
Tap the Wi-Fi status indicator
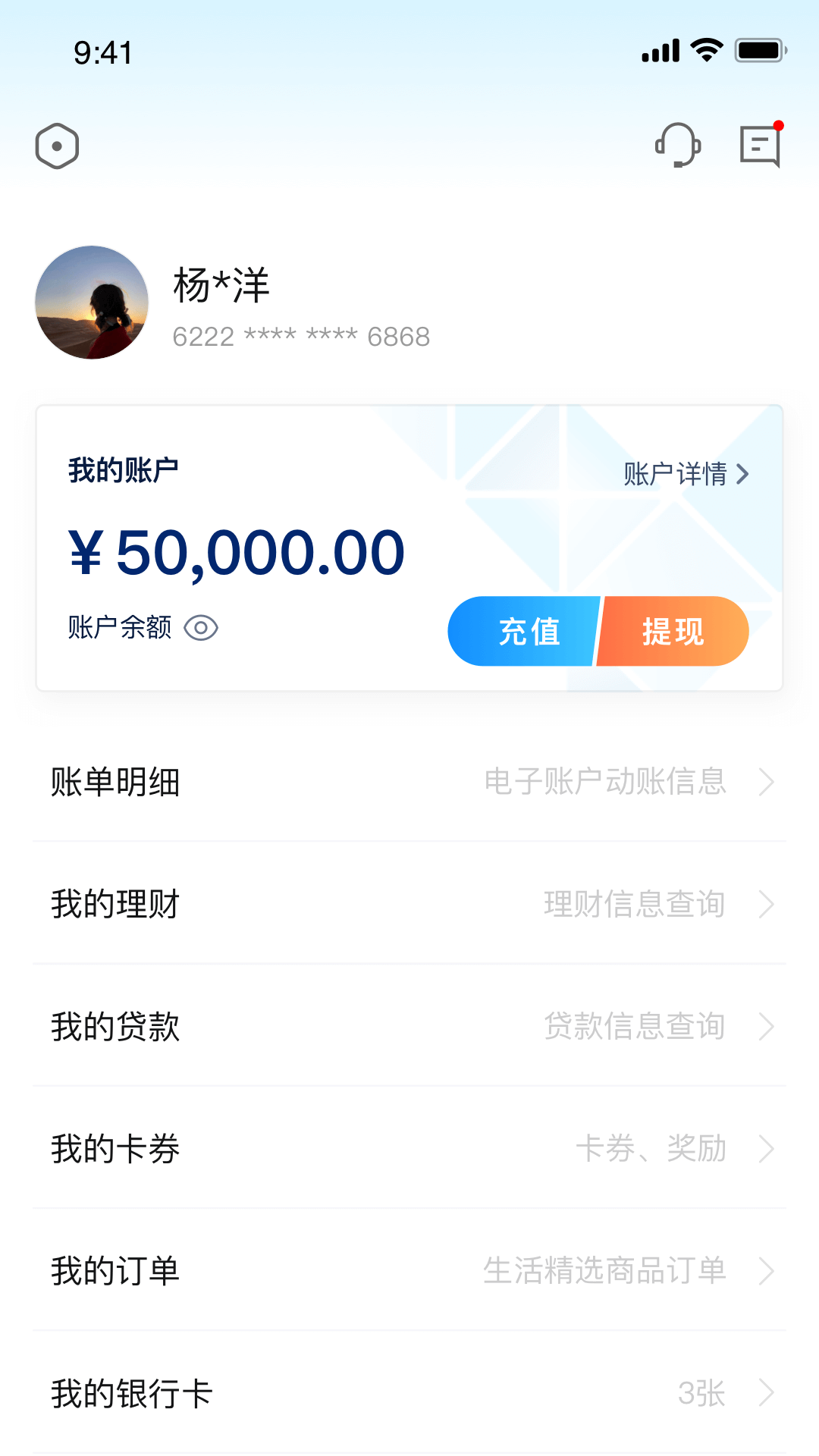click(706, 50)
